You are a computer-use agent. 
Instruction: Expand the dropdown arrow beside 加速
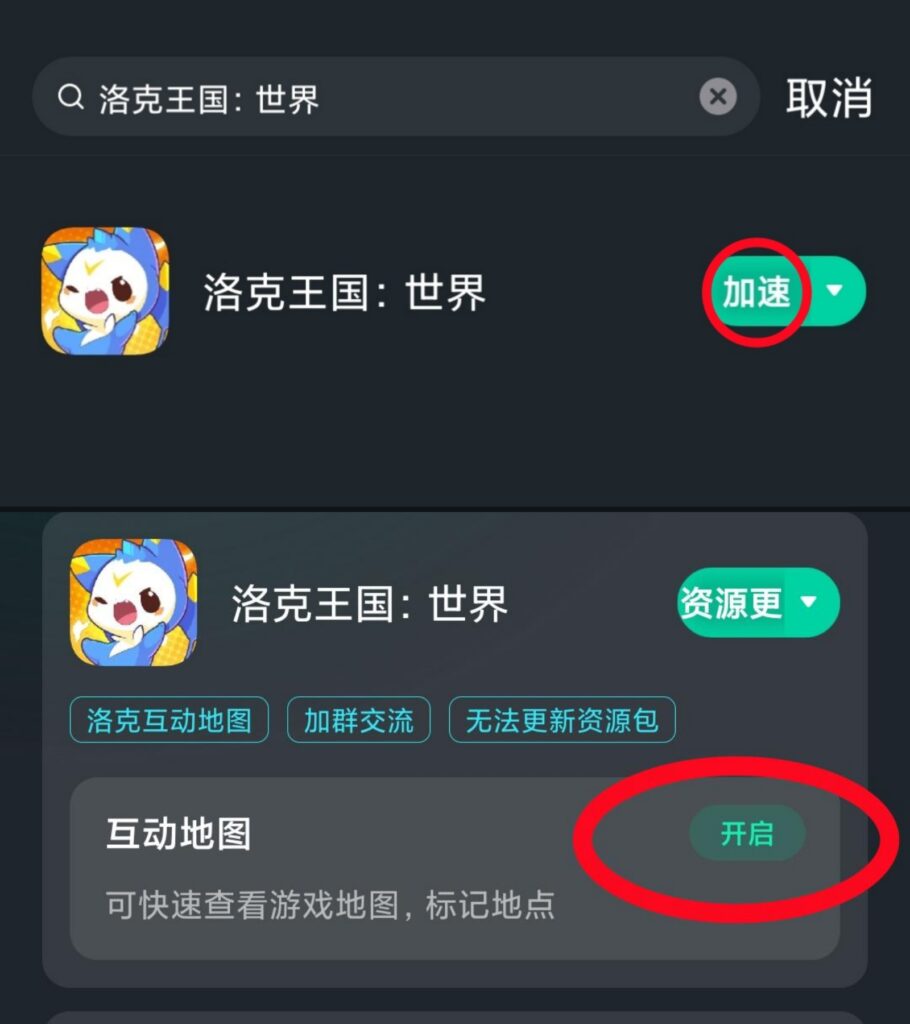pos(834,291)
